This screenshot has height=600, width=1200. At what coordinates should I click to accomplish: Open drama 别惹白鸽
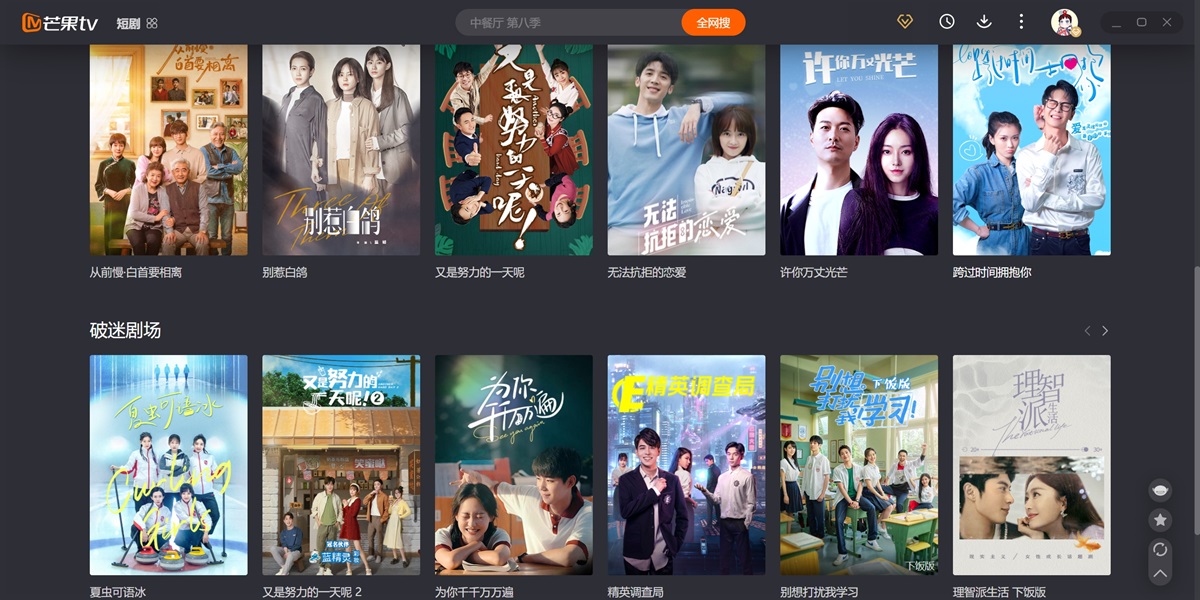[341, 150]
